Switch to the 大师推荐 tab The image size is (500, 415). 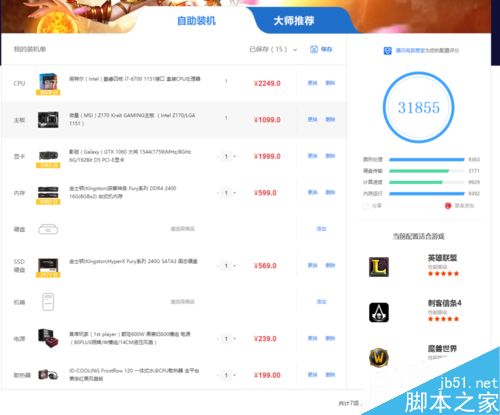294,21
